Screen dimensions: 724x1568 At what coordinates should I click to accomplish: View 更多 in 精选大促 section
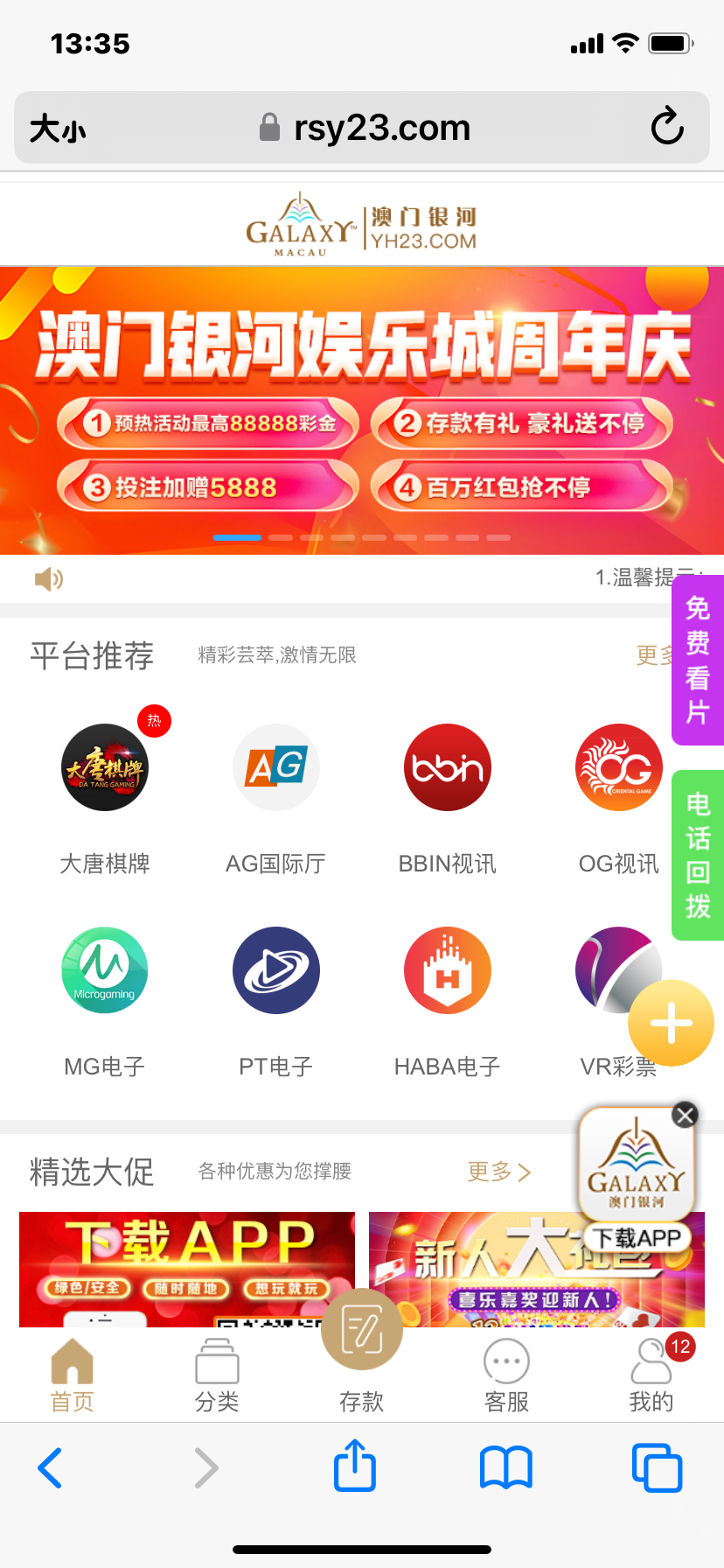tap(499, 1172)
